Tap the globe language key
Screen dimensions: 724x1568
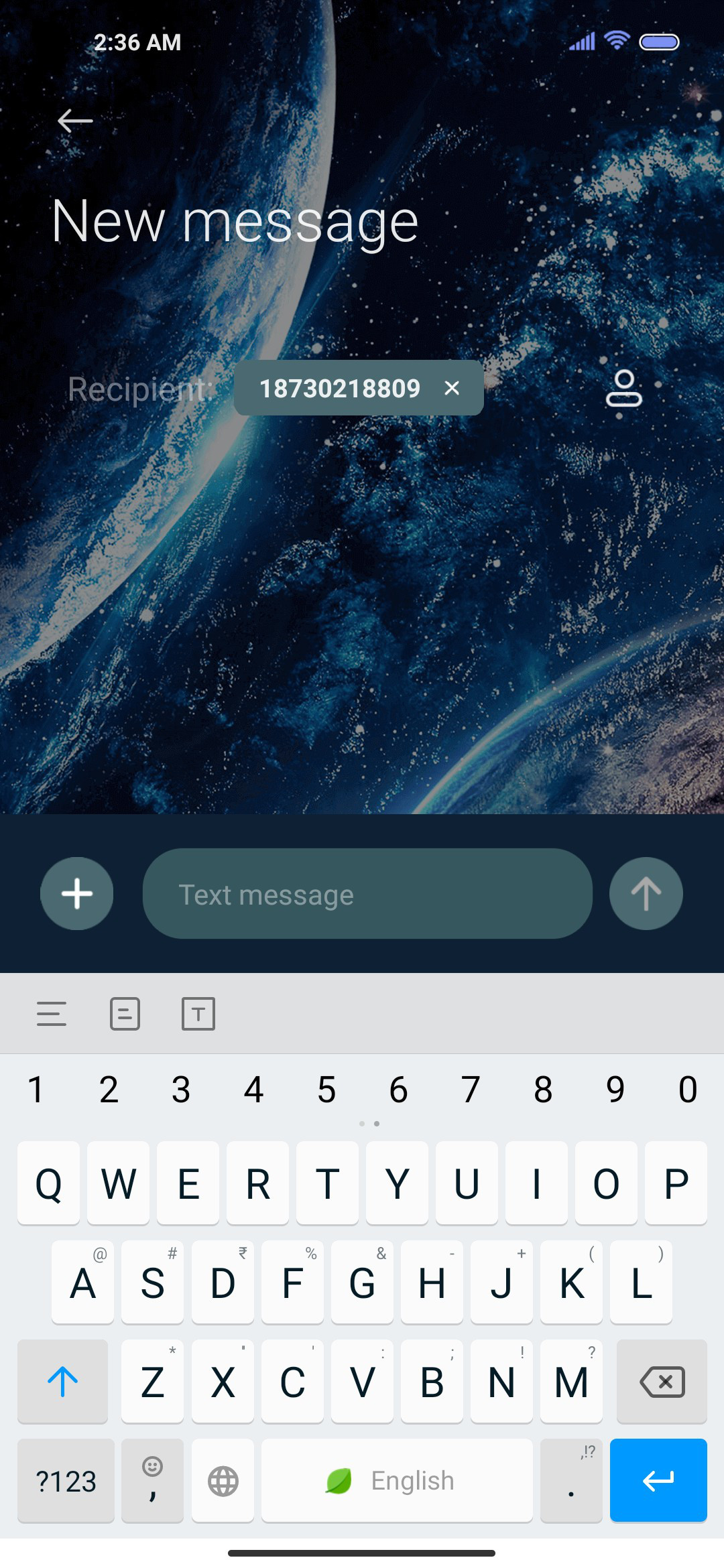223,1481
